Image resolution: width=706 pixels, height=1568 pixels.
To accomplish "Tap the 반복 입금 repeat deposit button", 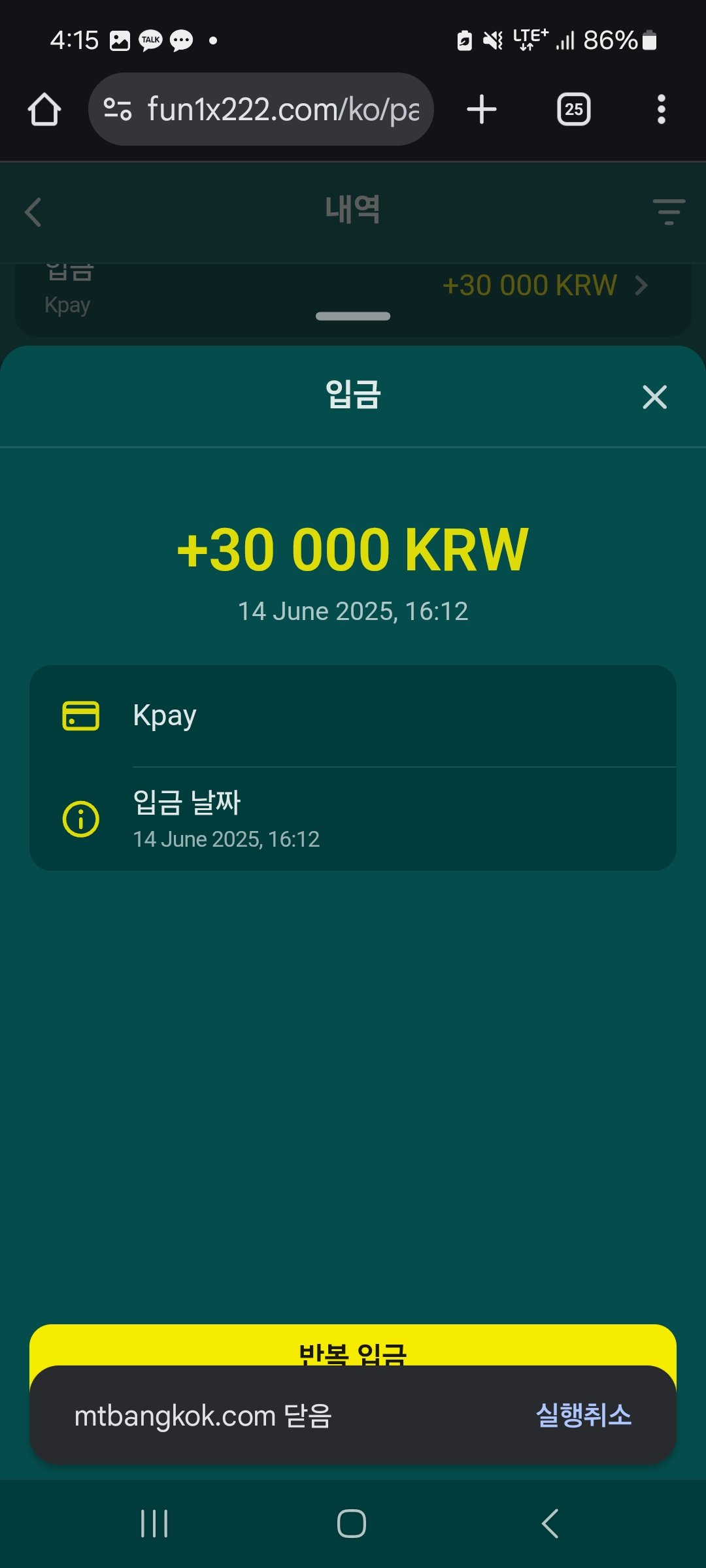I will click(x=353, y=1346).
